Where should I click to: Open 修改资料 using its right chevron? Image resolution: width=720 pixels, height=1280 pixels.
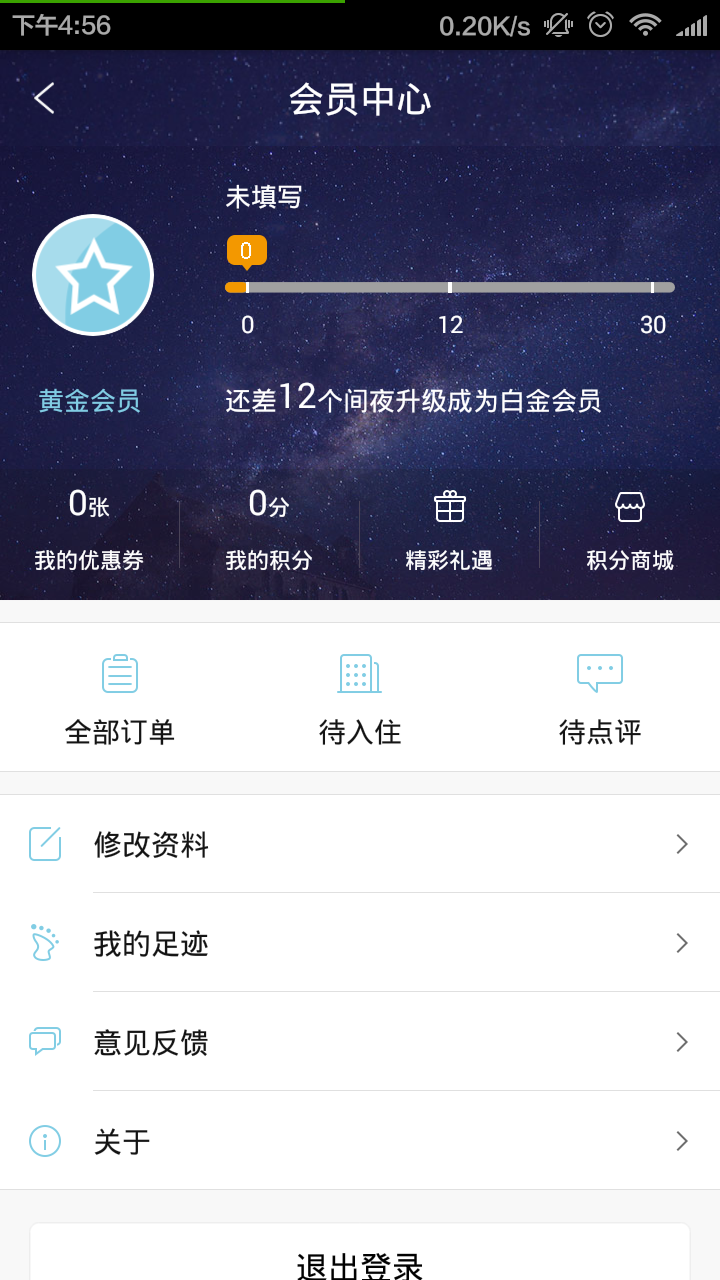click(x=683, y=845)
